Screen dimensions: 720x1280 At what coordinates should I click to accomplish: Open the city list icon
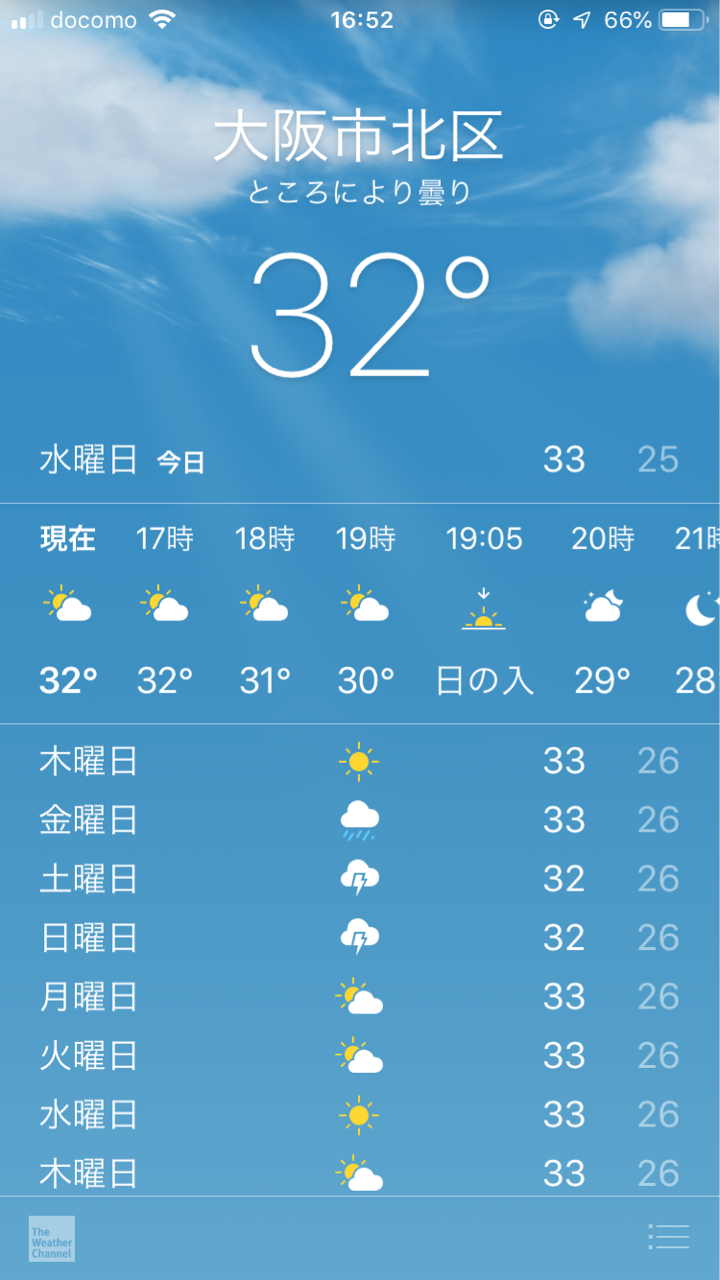pos(668,1237)
